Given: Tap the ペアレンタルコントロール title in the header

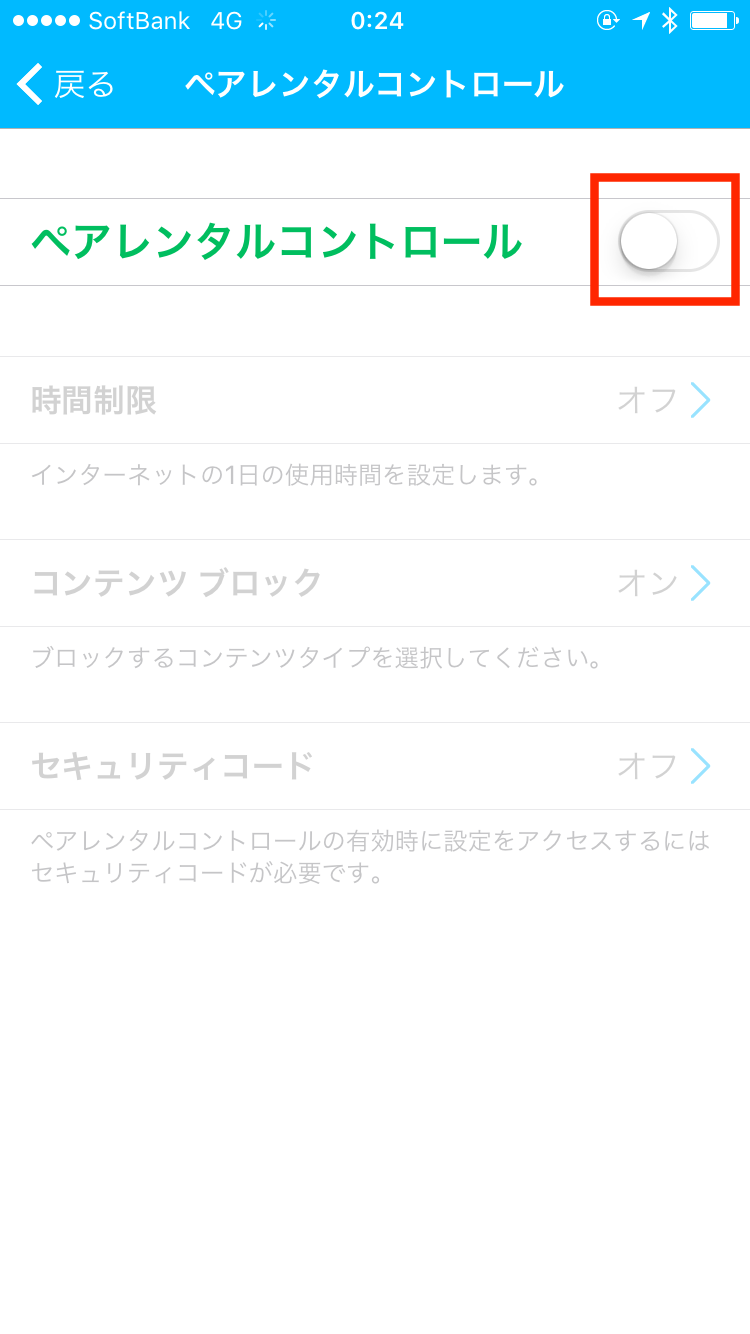Looking at the screenshot, I should tap(375, 85).
